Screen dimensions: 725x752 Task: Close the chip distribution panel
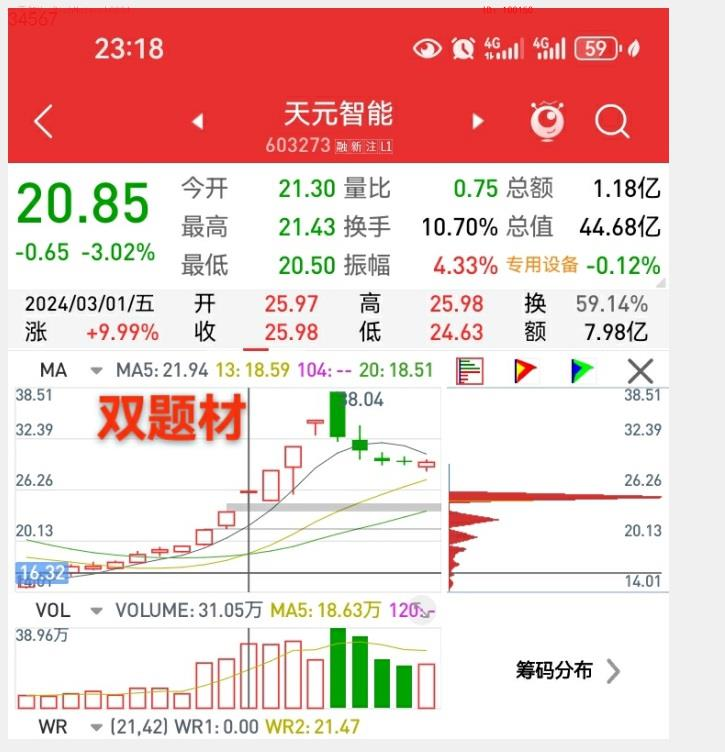click(640, 371)
